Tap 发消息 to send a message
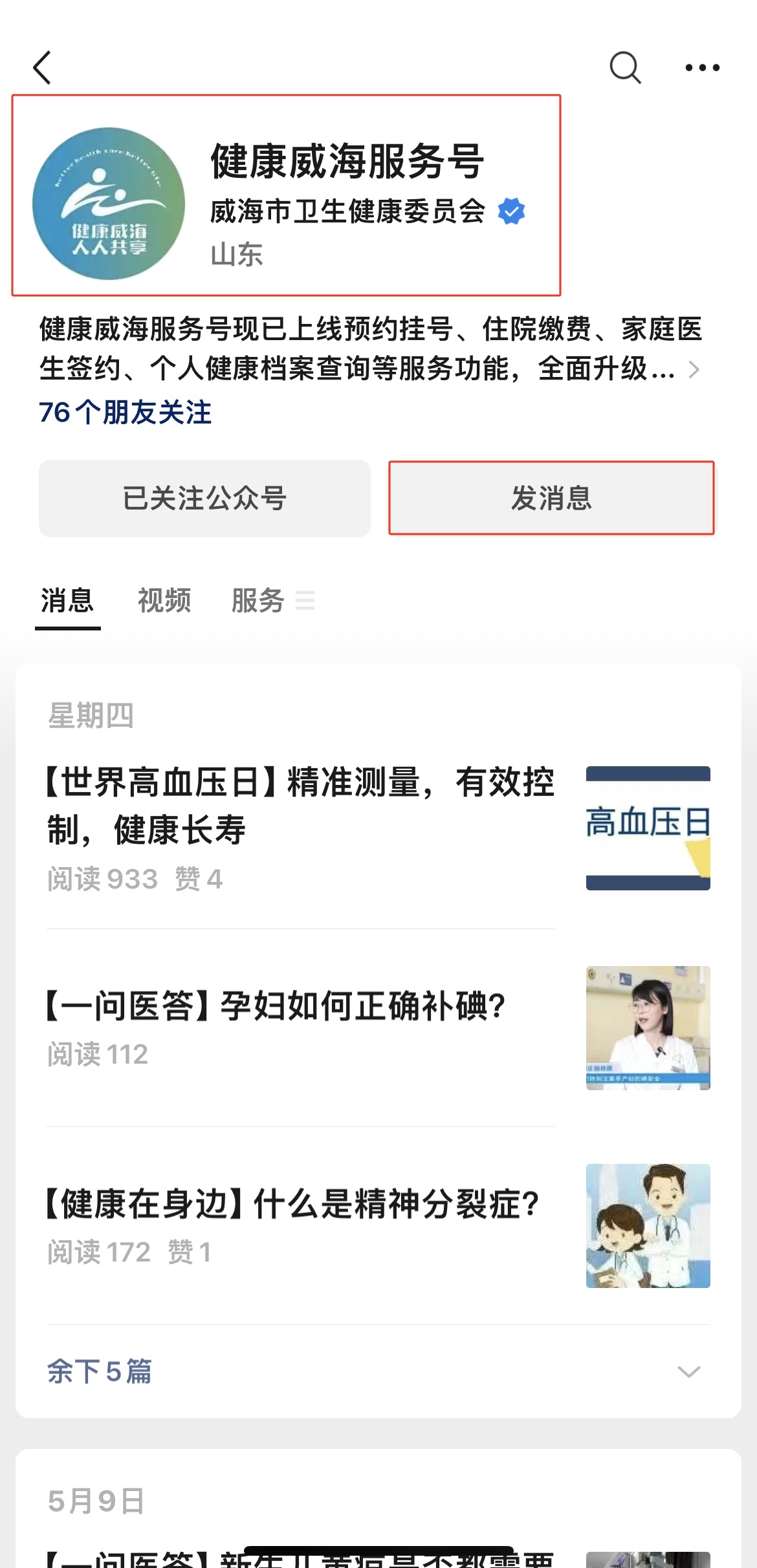757x1568 pixels. pos(551,499)
